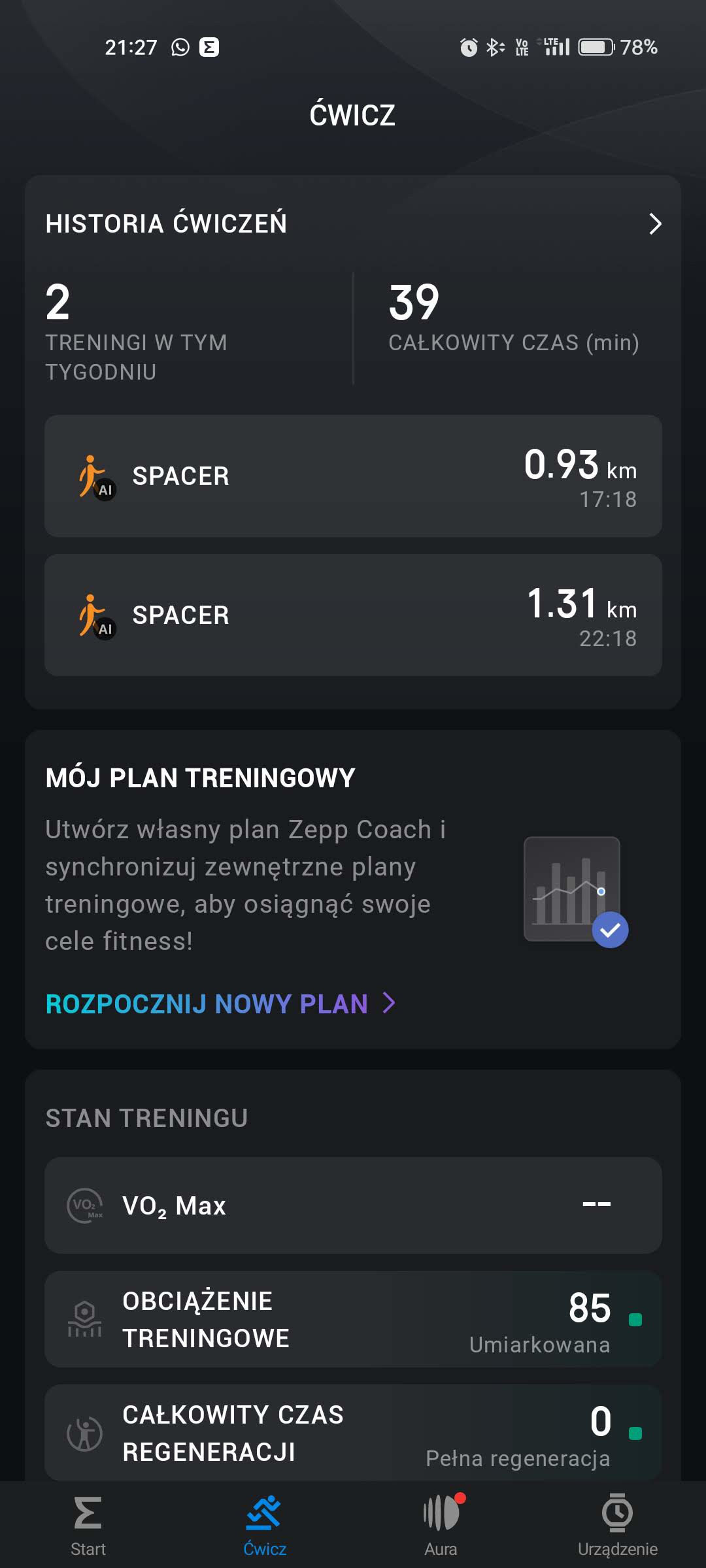Image resolution: width=706 pixels, height=1568 pixels.
Task: Open the 1.31 km Spacer workout
Action: click(353, 615)
